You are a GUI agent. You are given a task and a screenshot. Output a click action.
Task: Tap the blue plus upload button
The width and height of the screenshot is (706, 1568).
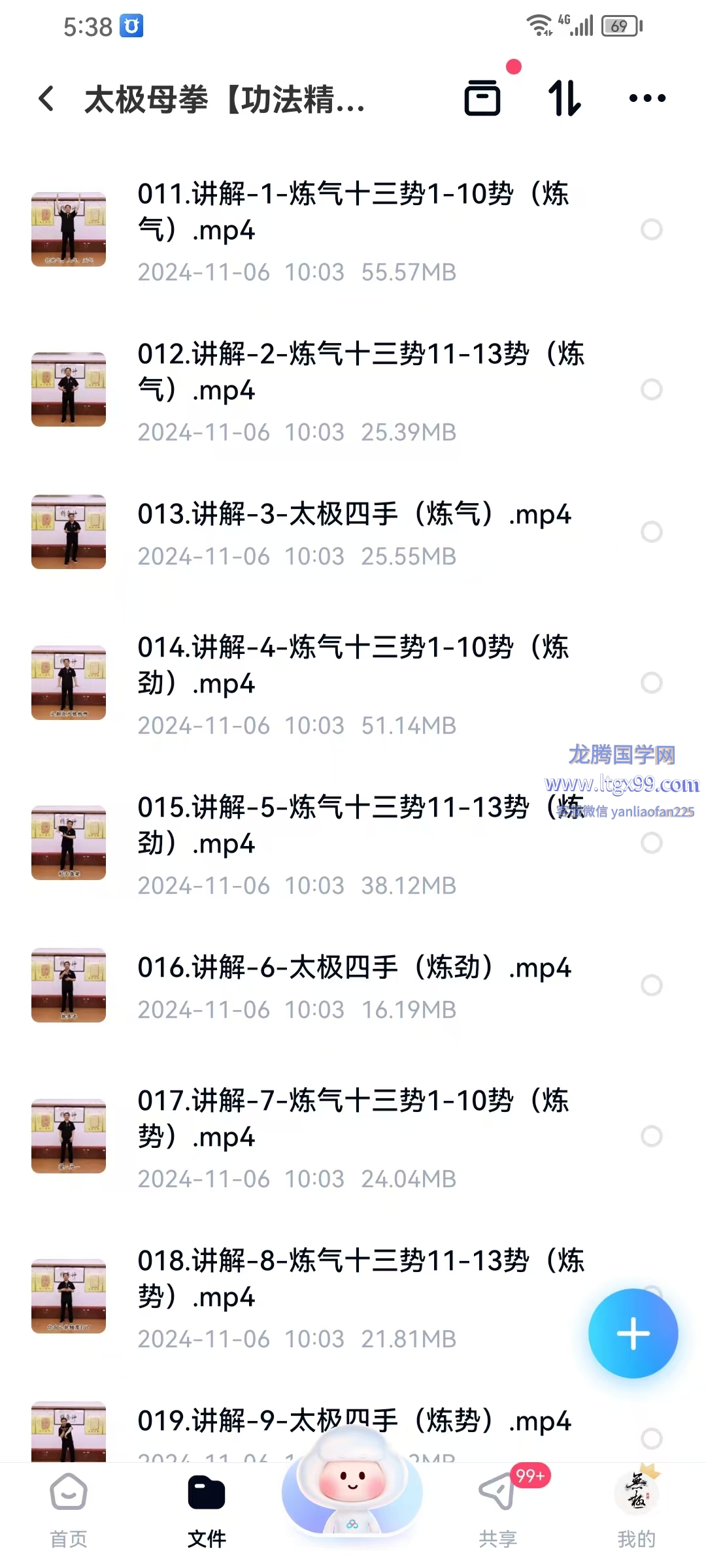[x=633, y=1333]
